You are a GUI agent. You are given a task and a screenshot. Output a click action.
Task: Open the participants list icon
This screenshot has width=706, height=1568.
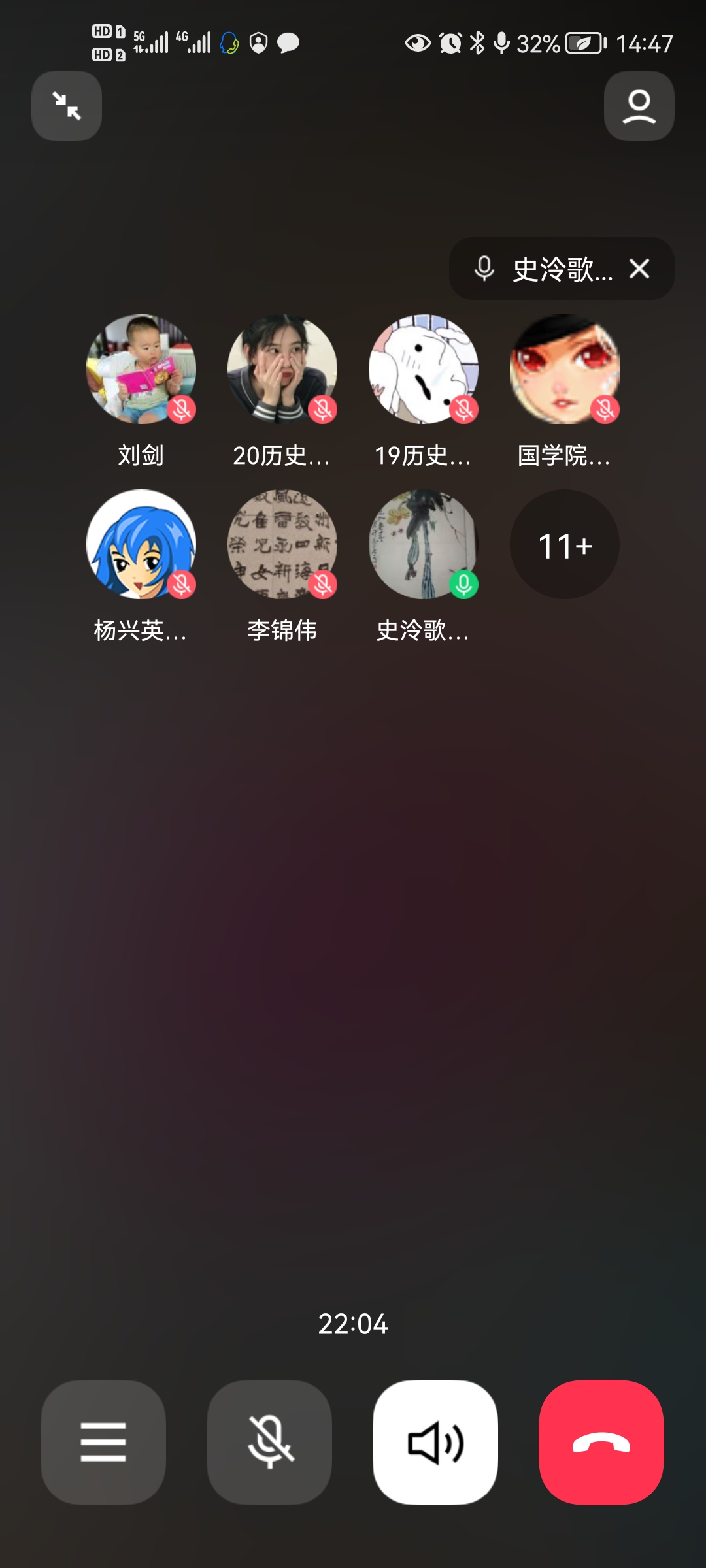[639, 106]
